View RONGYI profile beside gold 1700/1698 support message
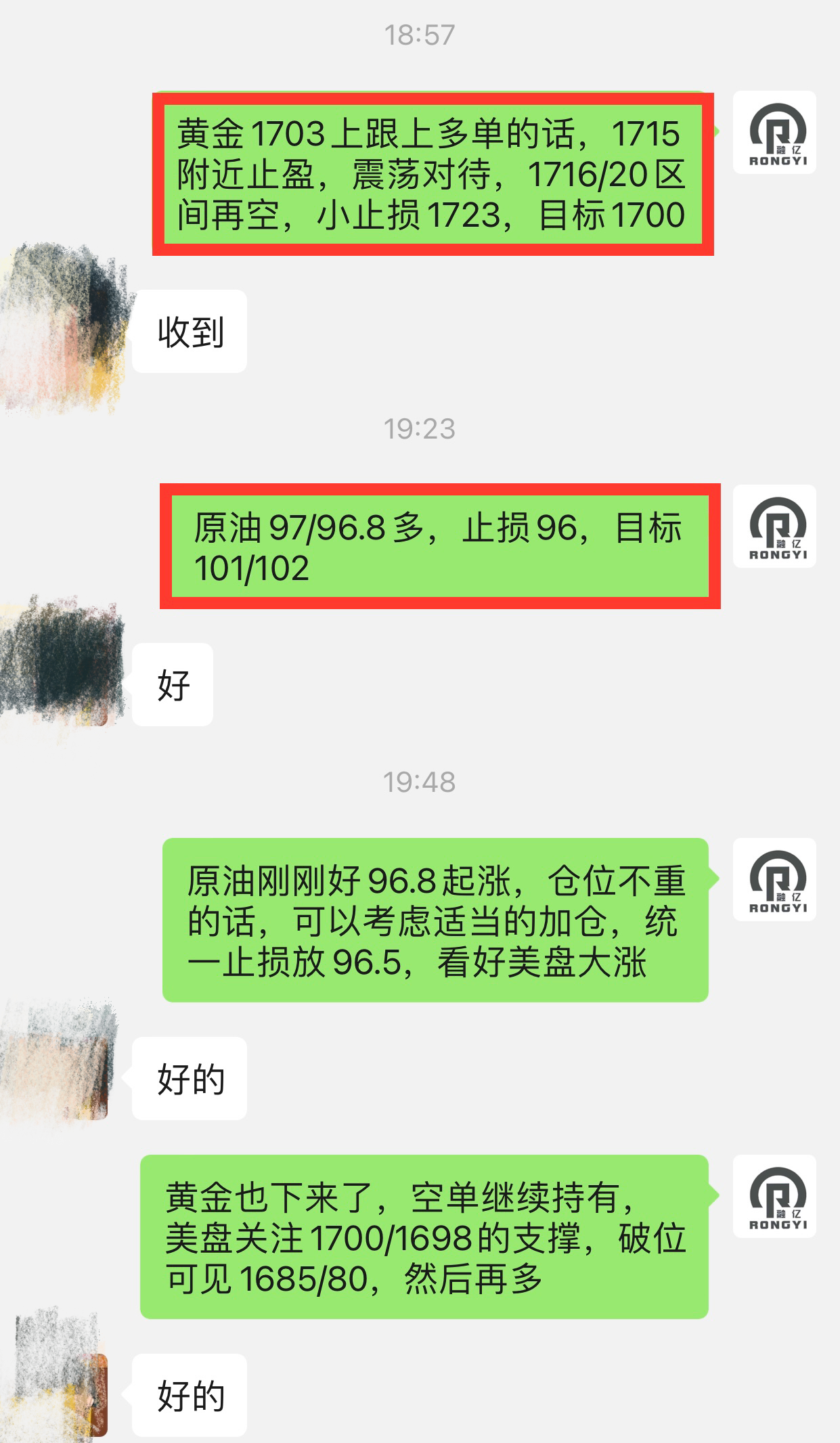840x1443 pixels. point(774,1196)
